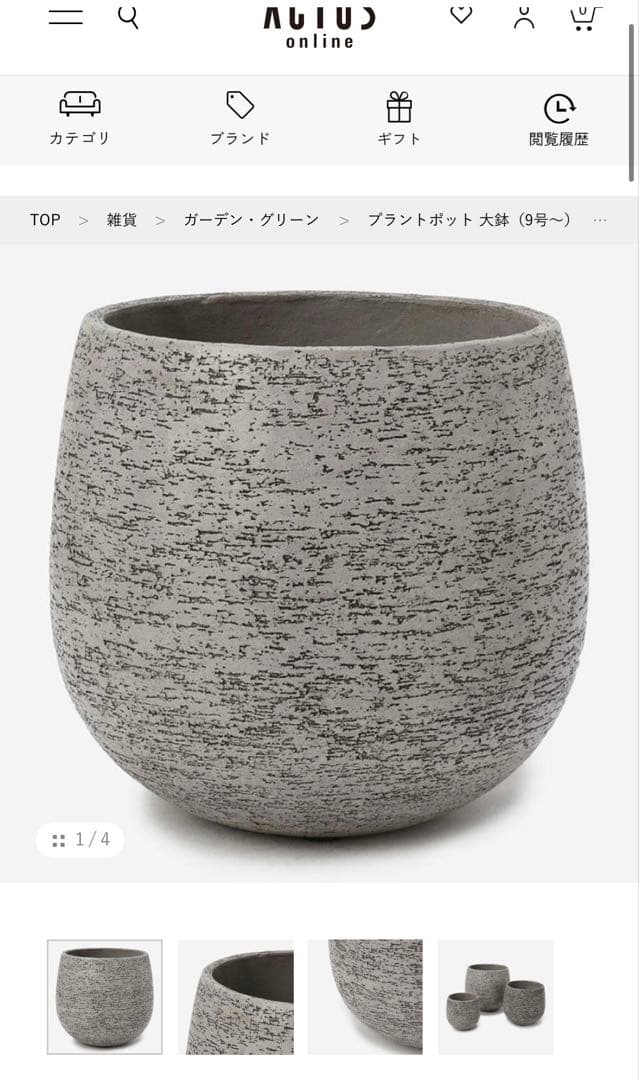Open the 1/4 image gallery indicator
The height and width of the screenshot is (1080, 639).
(80, 840)
